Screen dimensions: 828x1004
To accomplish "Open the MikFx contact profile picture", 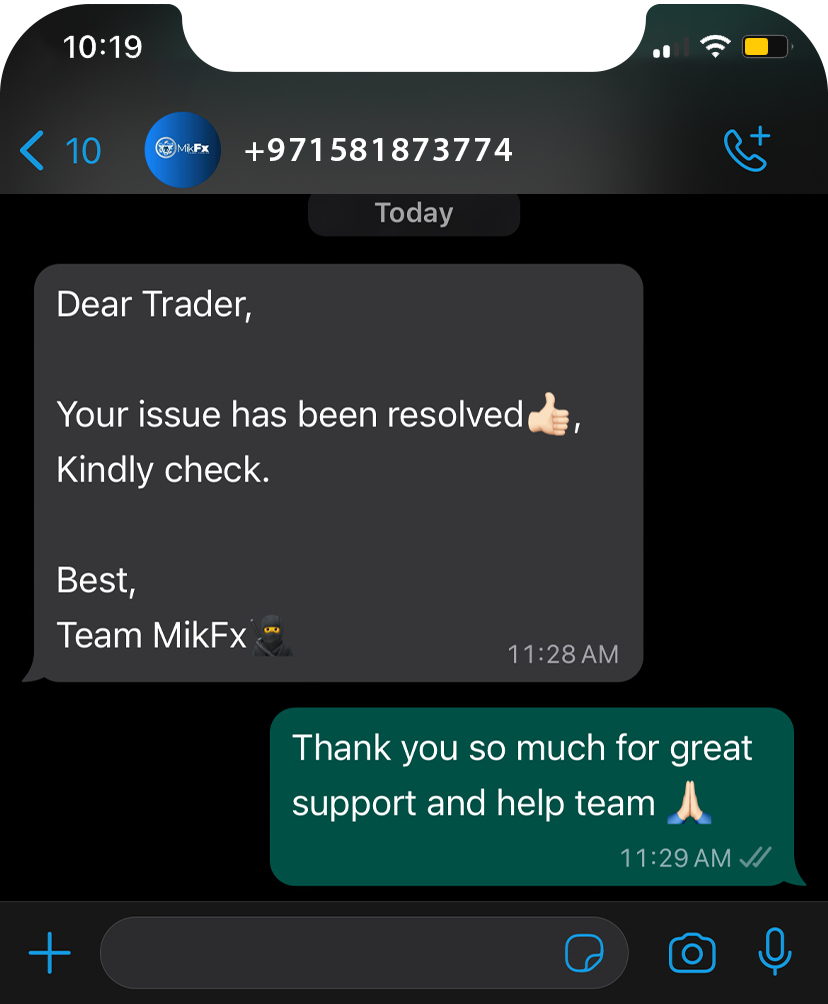I will click(x=182, y=150).
